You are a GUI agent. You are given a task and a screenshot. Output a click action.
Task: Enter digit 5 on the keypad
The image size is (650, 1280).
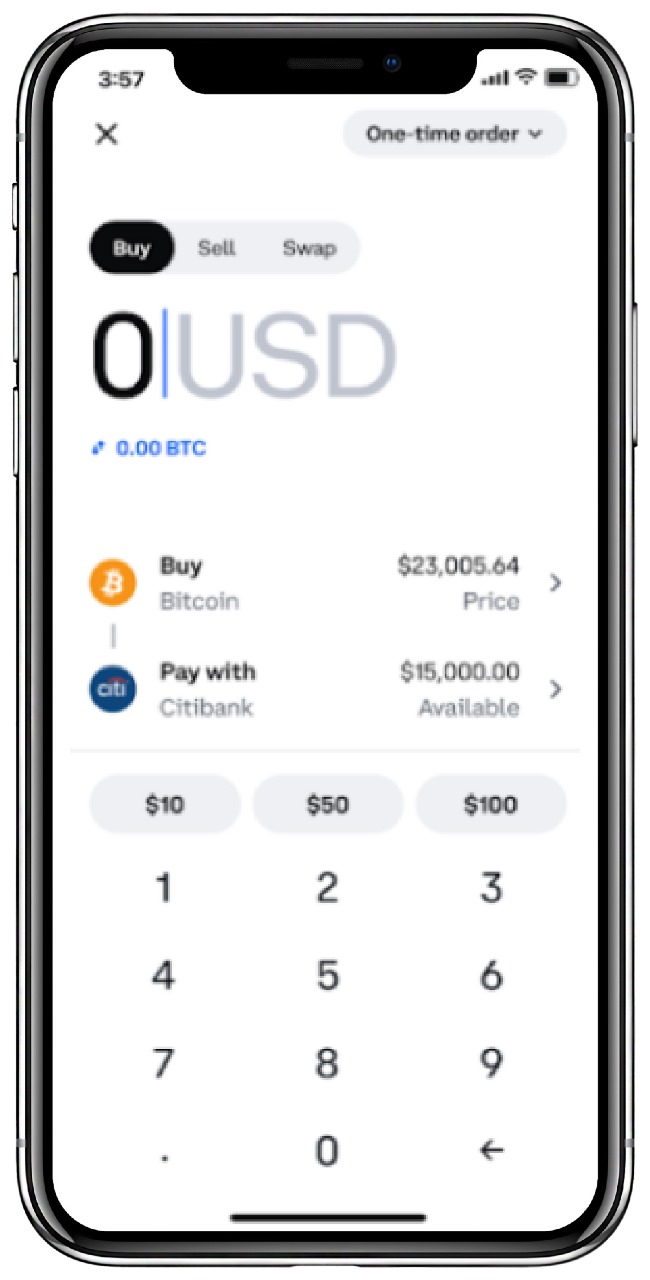click(328, 976)
